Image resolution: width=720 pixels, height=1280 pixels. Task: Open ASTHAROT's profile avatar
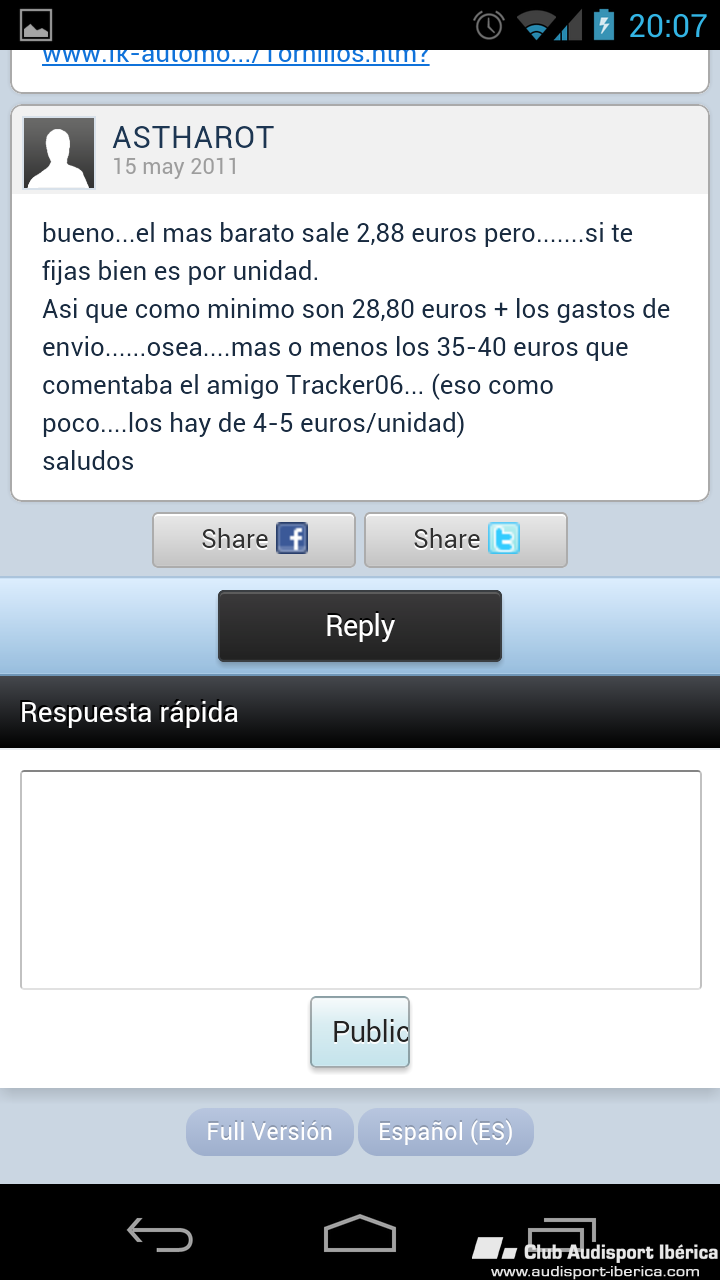pyautogui.click(x=59, y=153)
